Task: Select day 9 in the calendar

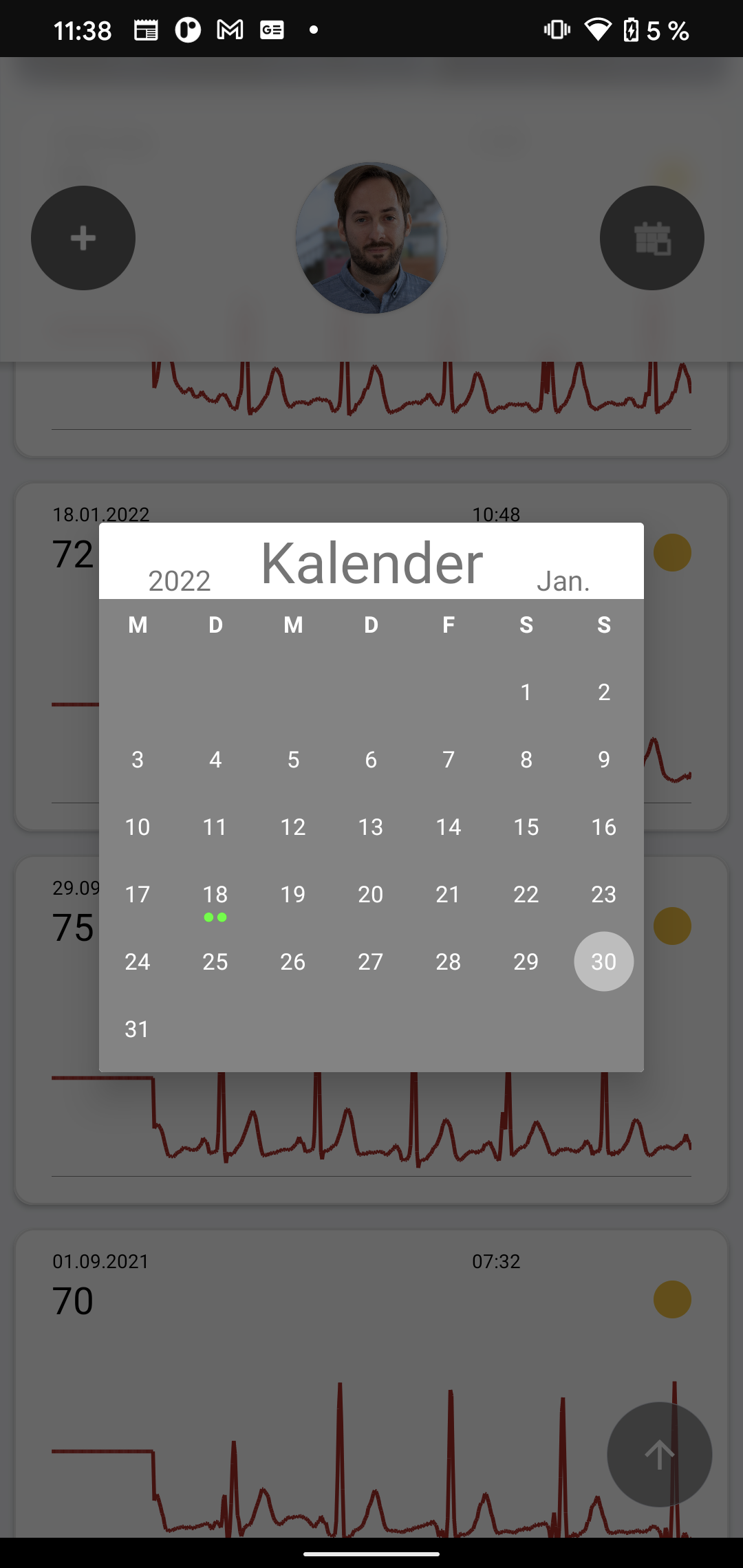Action: click(x=604, y=759)
